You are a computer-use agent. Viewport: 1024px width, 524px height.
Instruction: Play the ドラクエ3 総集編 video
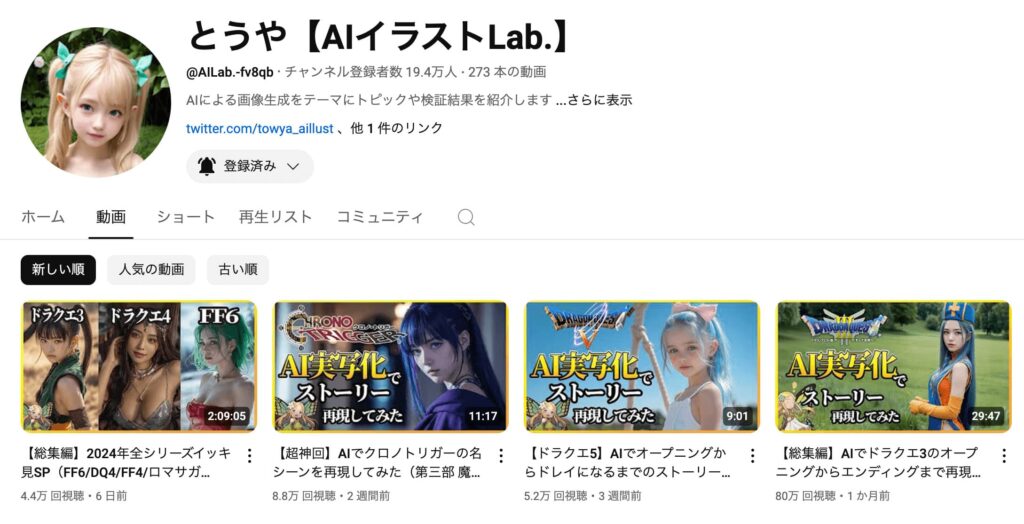(x=893, y=366)
